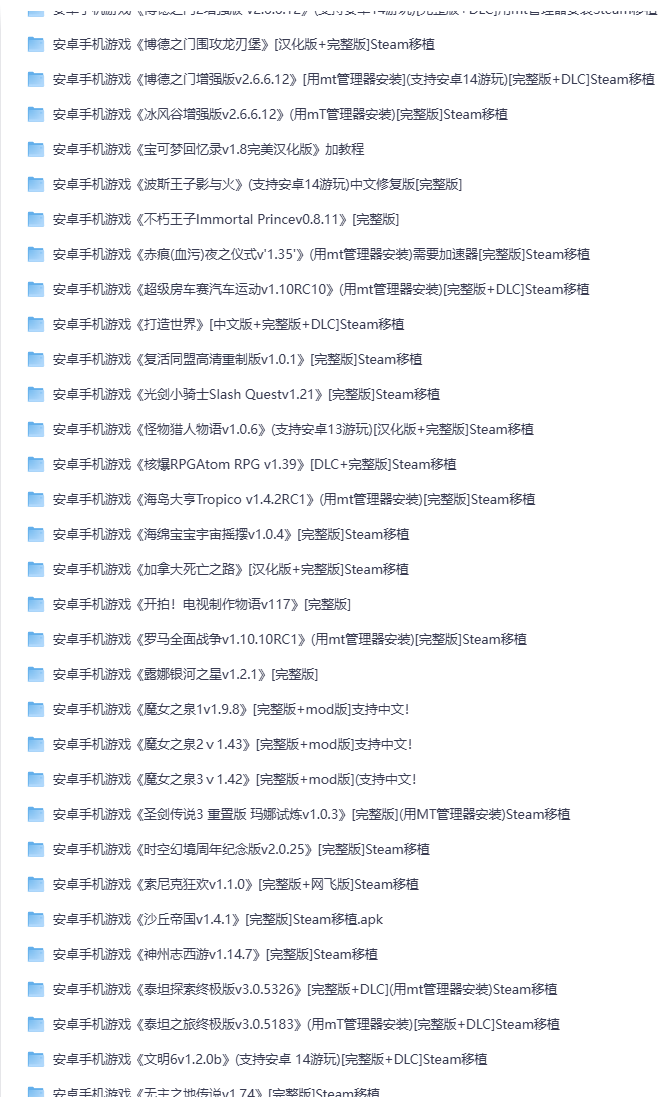Open the 加拿大死亡之路 folder
This screenshot has height=1097, width=671.
click(230, 569)
